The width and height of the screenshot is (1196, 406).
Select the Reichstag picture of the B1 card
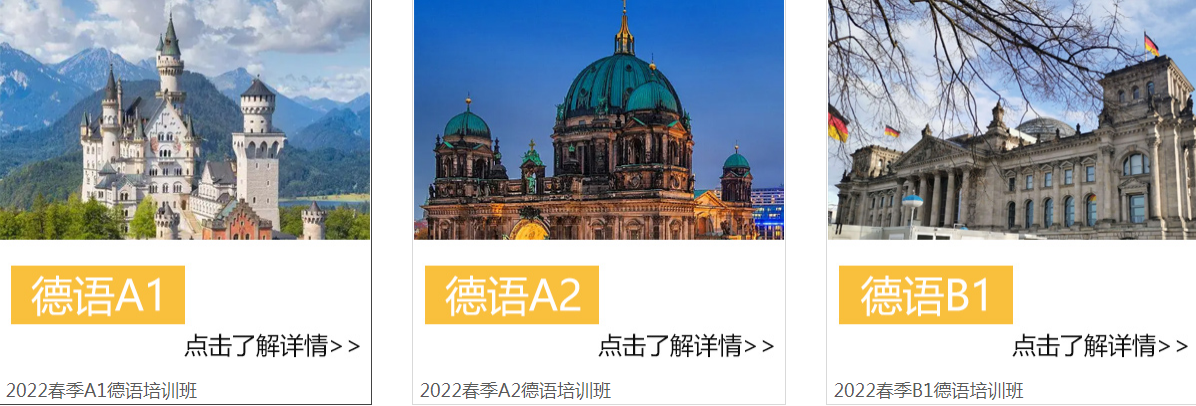pos(1012,120)
